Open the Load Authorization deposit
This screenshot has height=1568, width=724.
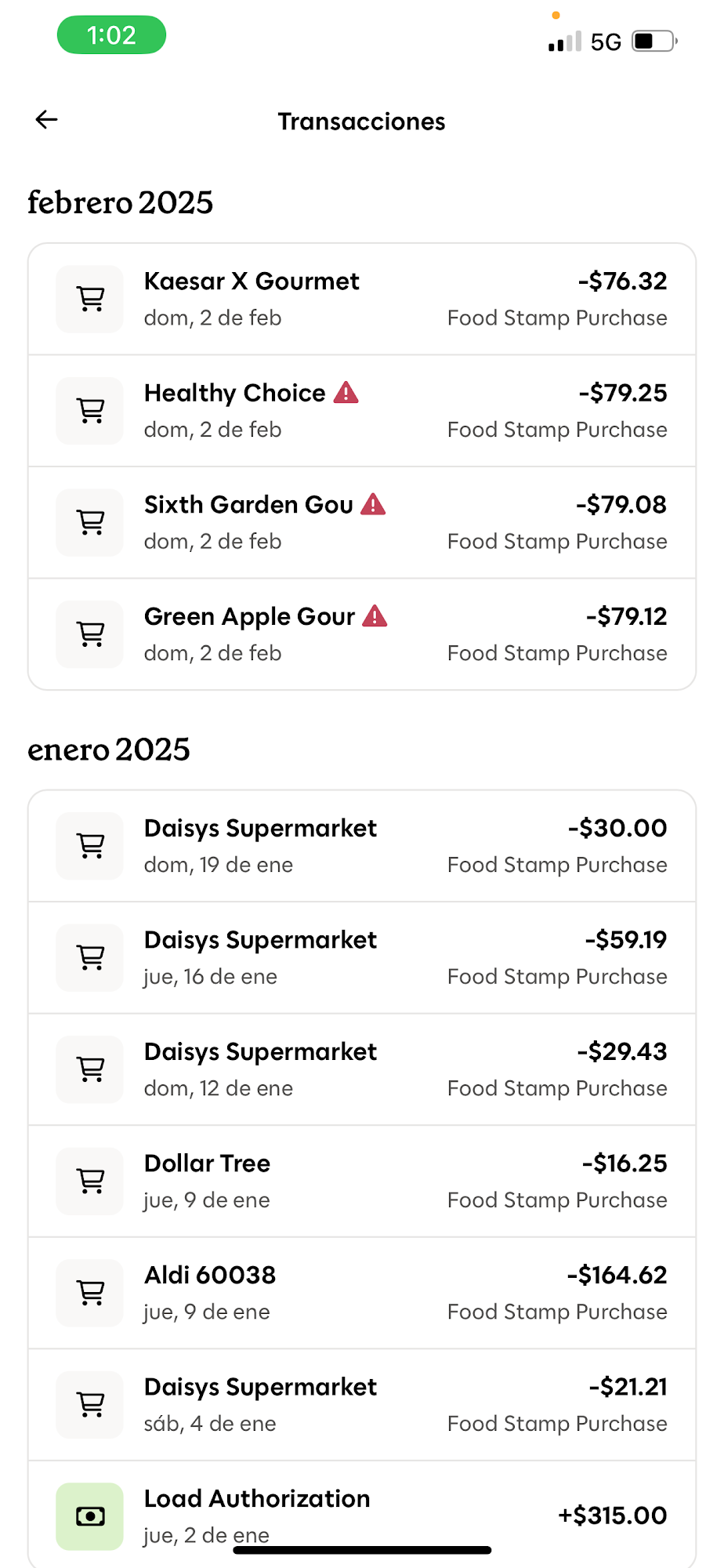(x=361, y=1515)
